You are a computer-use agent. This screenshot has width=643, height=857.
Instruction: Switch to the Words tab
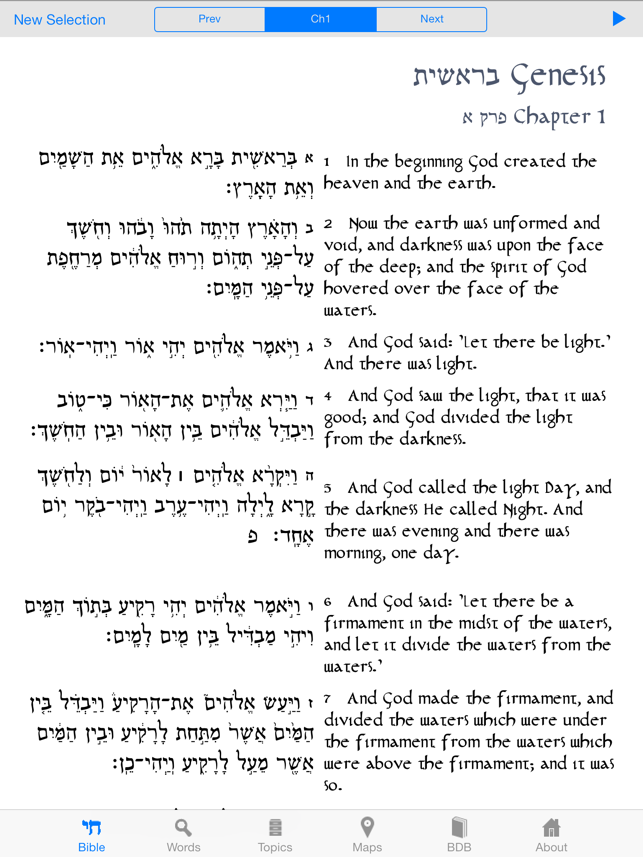coord(183,834)
